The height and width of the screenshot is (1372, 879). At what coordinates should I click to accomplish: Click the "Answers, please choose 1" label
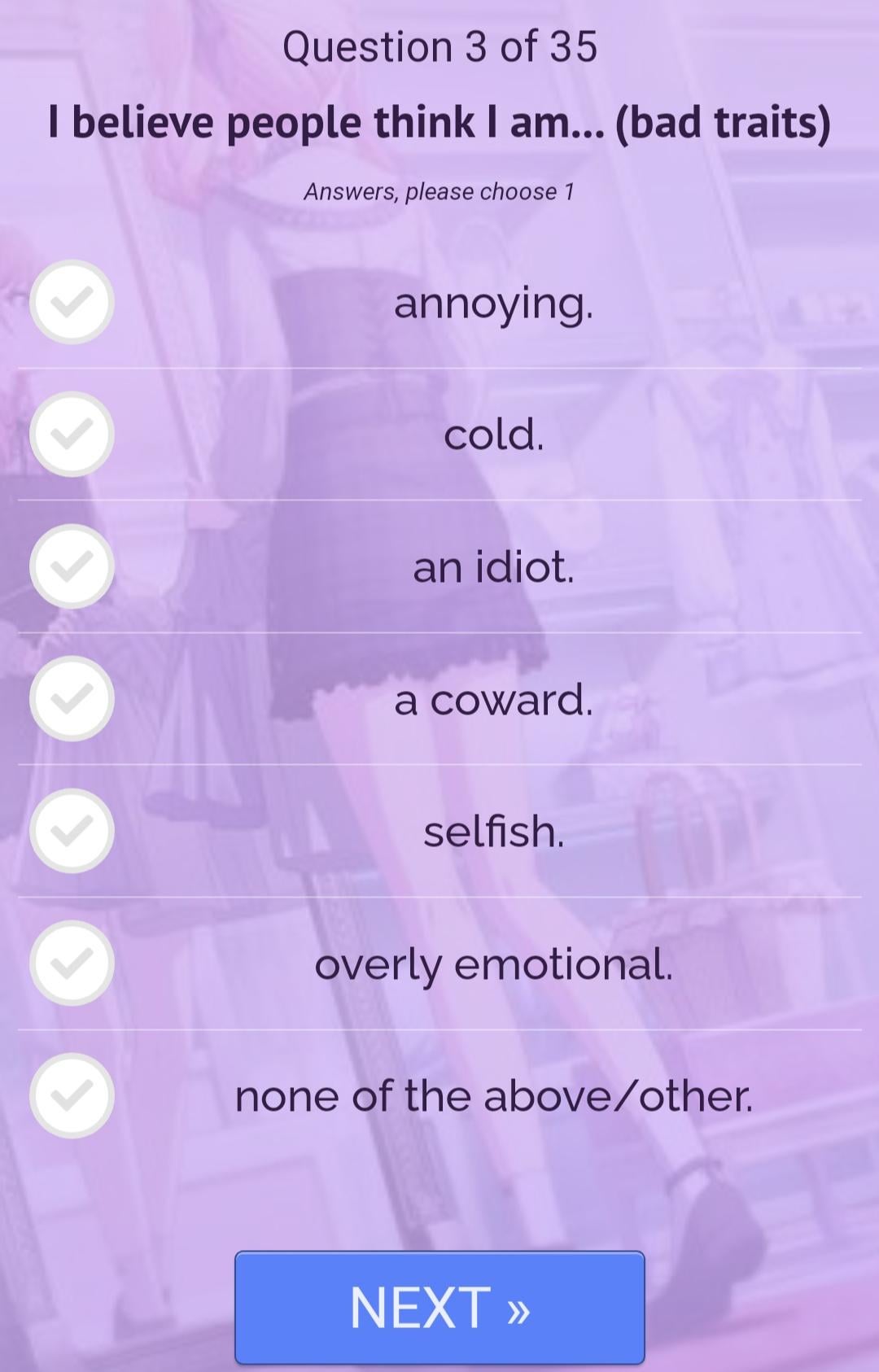click(439, 192)
